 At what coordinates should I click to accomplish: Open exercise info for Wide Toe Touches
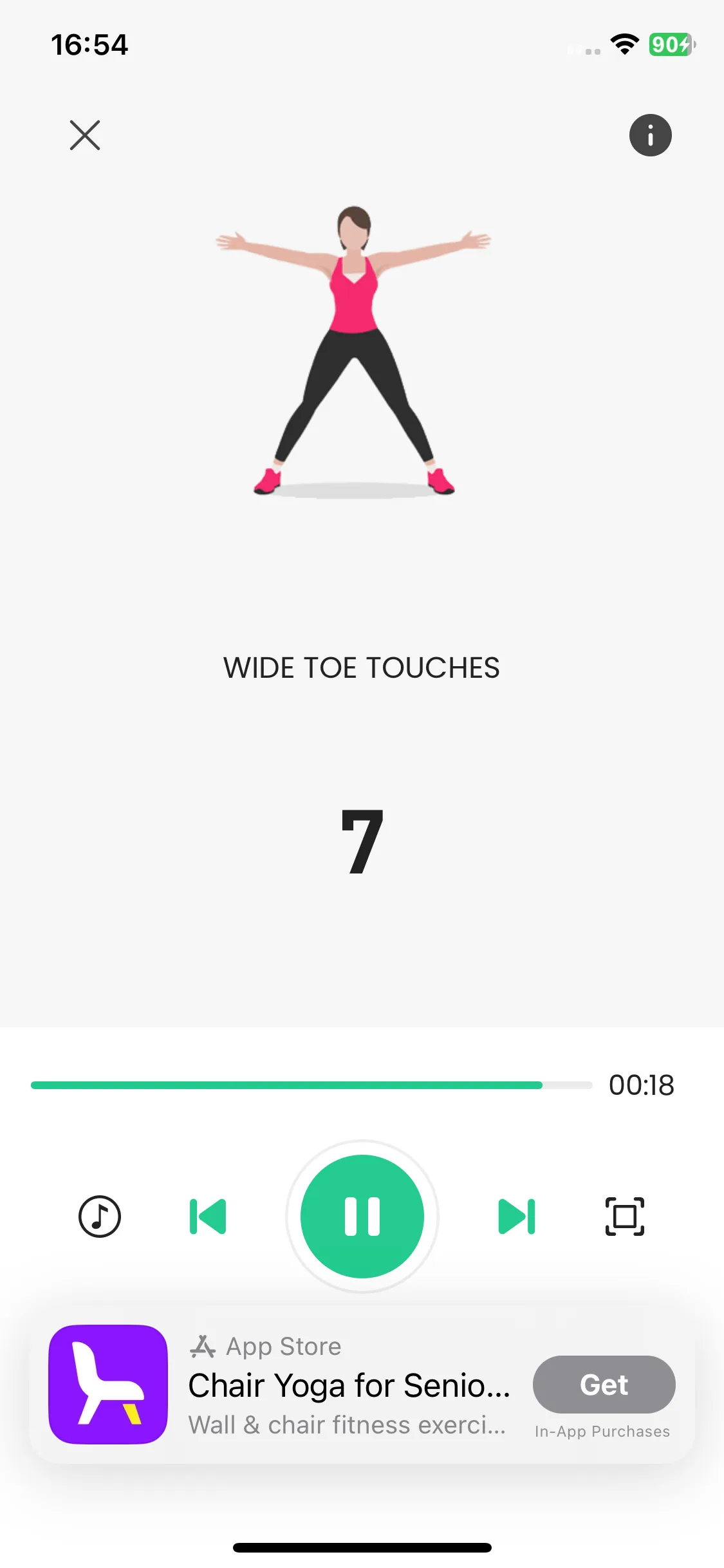pyautogui.click(x=650, y=135)
